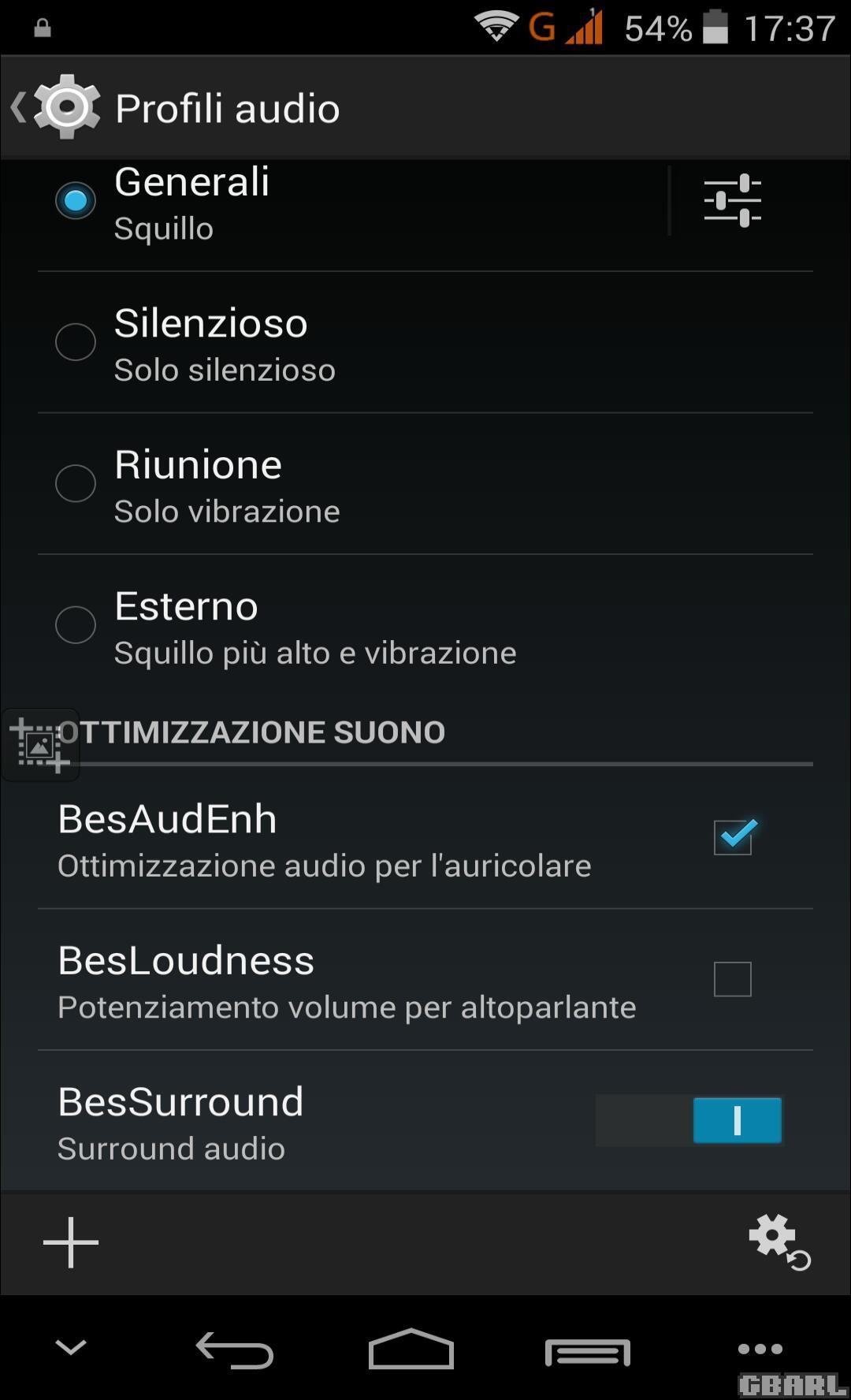The image size is (851, 1400).
Task: Turn off the BesSurround switch
Action: (689, 1120)
